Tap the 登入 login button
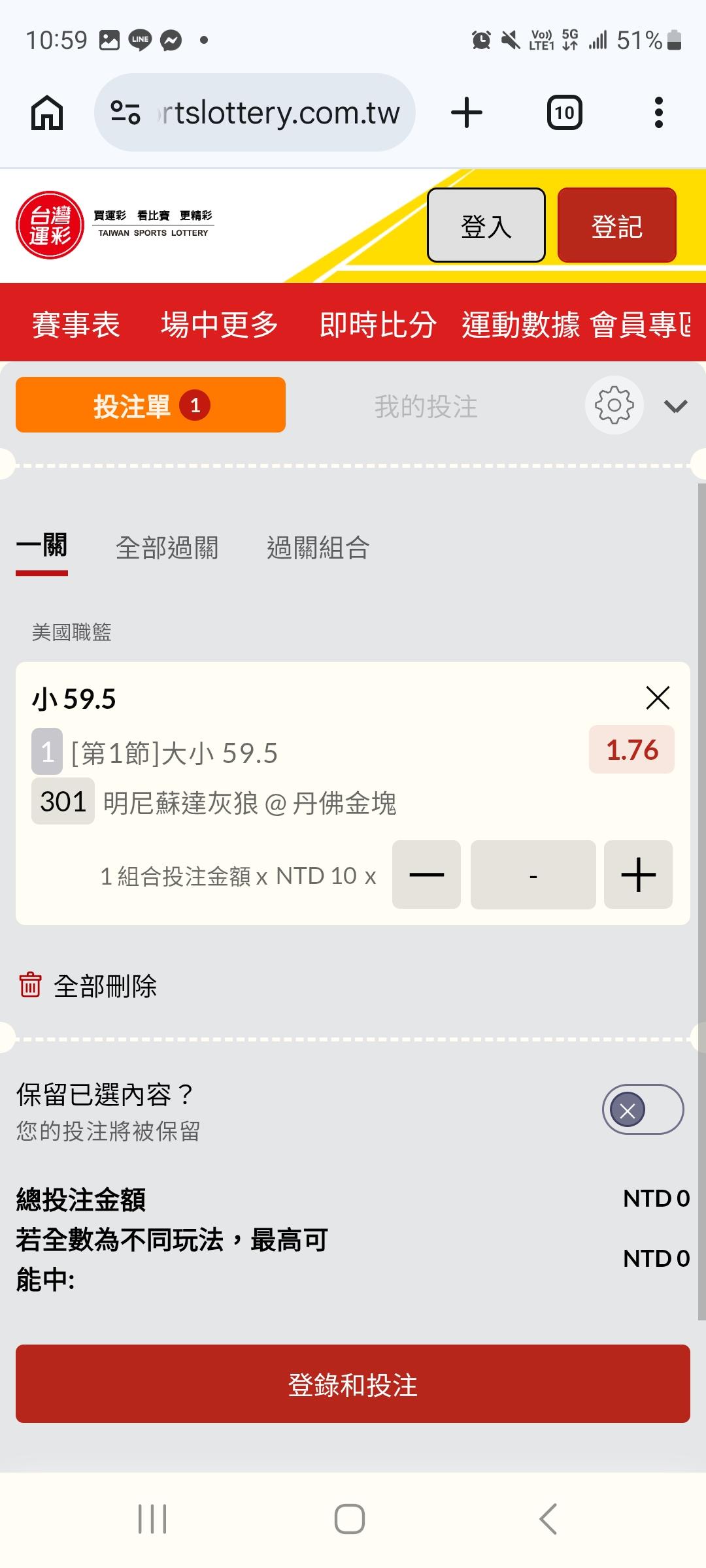 (x=486, y=225)
